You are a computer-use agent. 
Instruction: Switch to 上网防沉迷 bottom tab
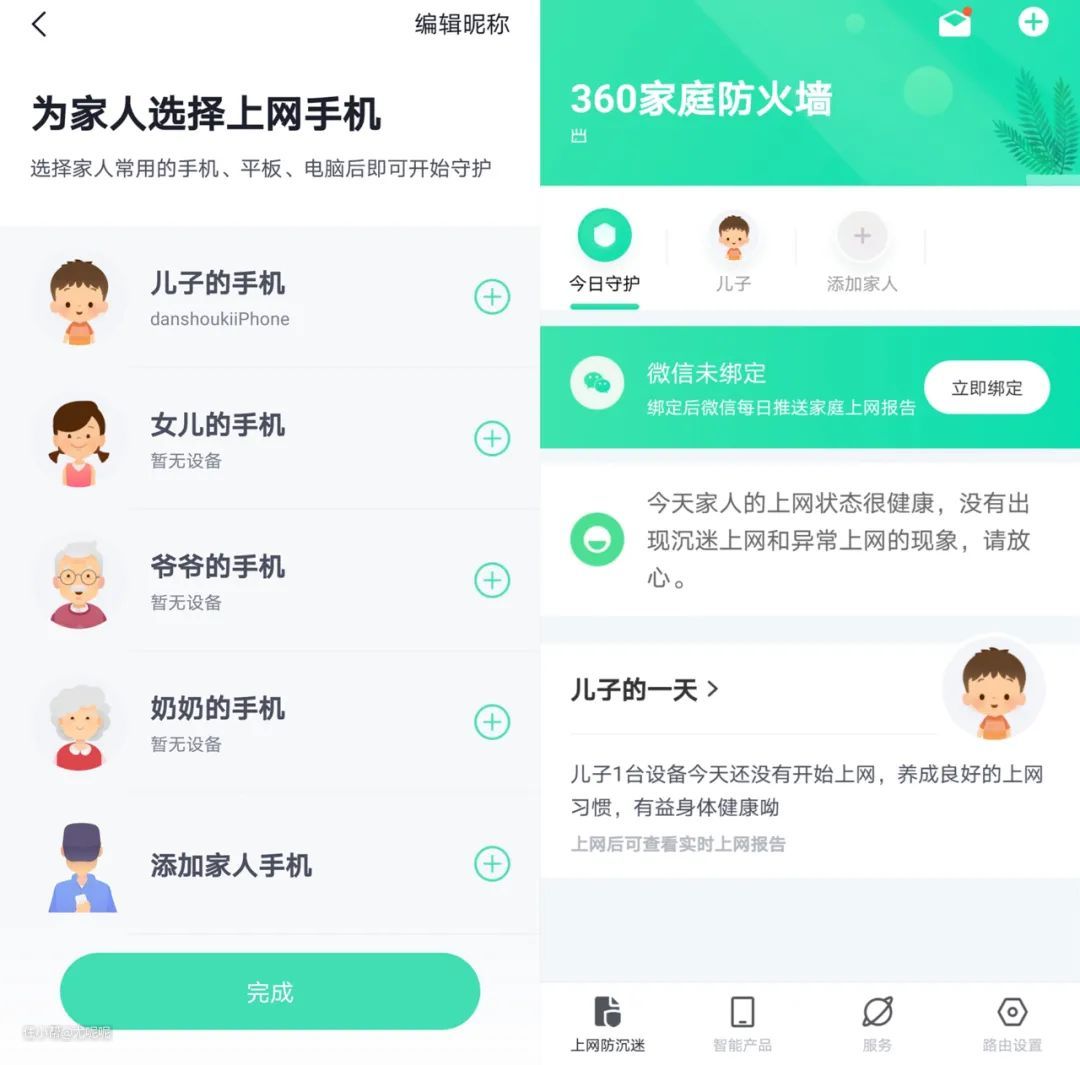[x=608, y=1023]
